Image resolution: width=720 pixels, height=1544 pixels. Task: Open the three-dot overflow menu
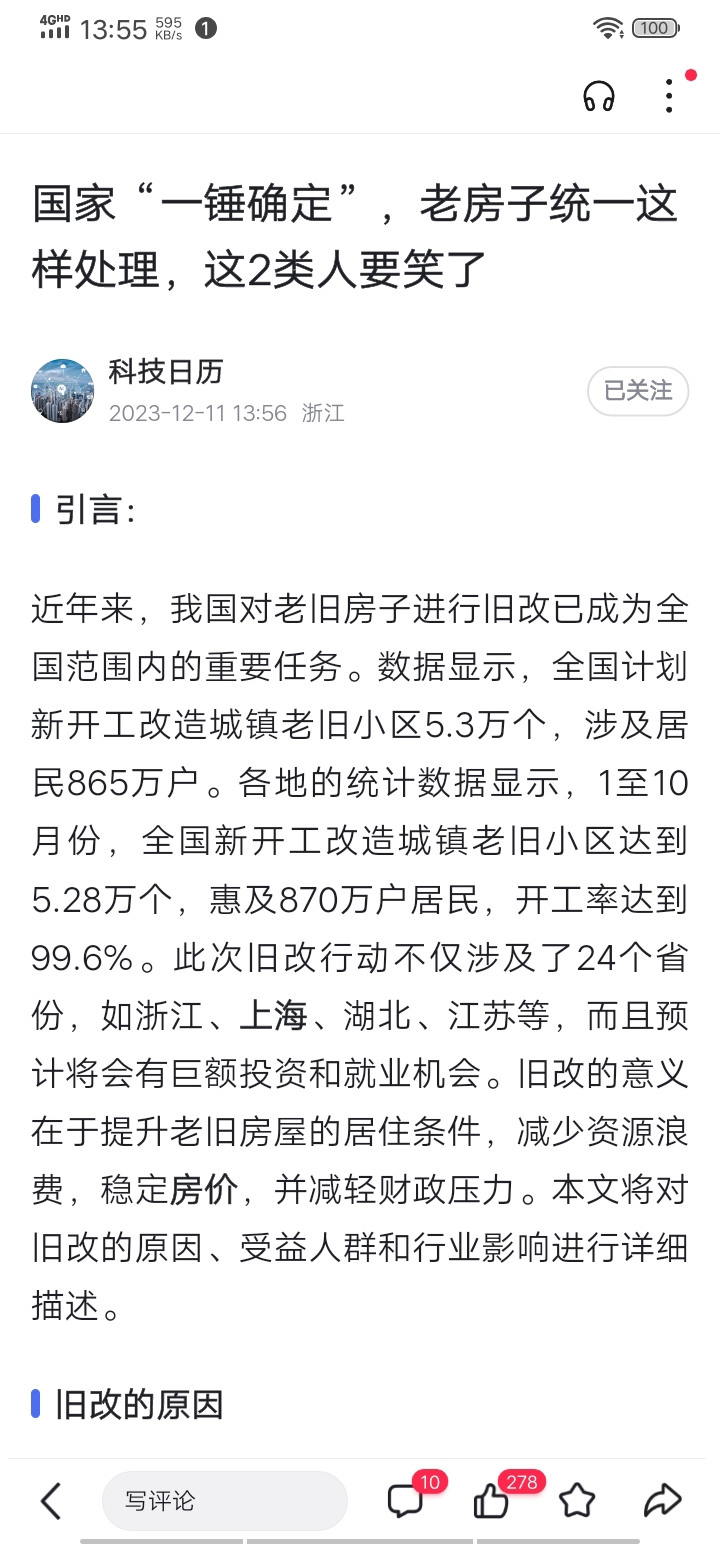(x=669, y=95)
